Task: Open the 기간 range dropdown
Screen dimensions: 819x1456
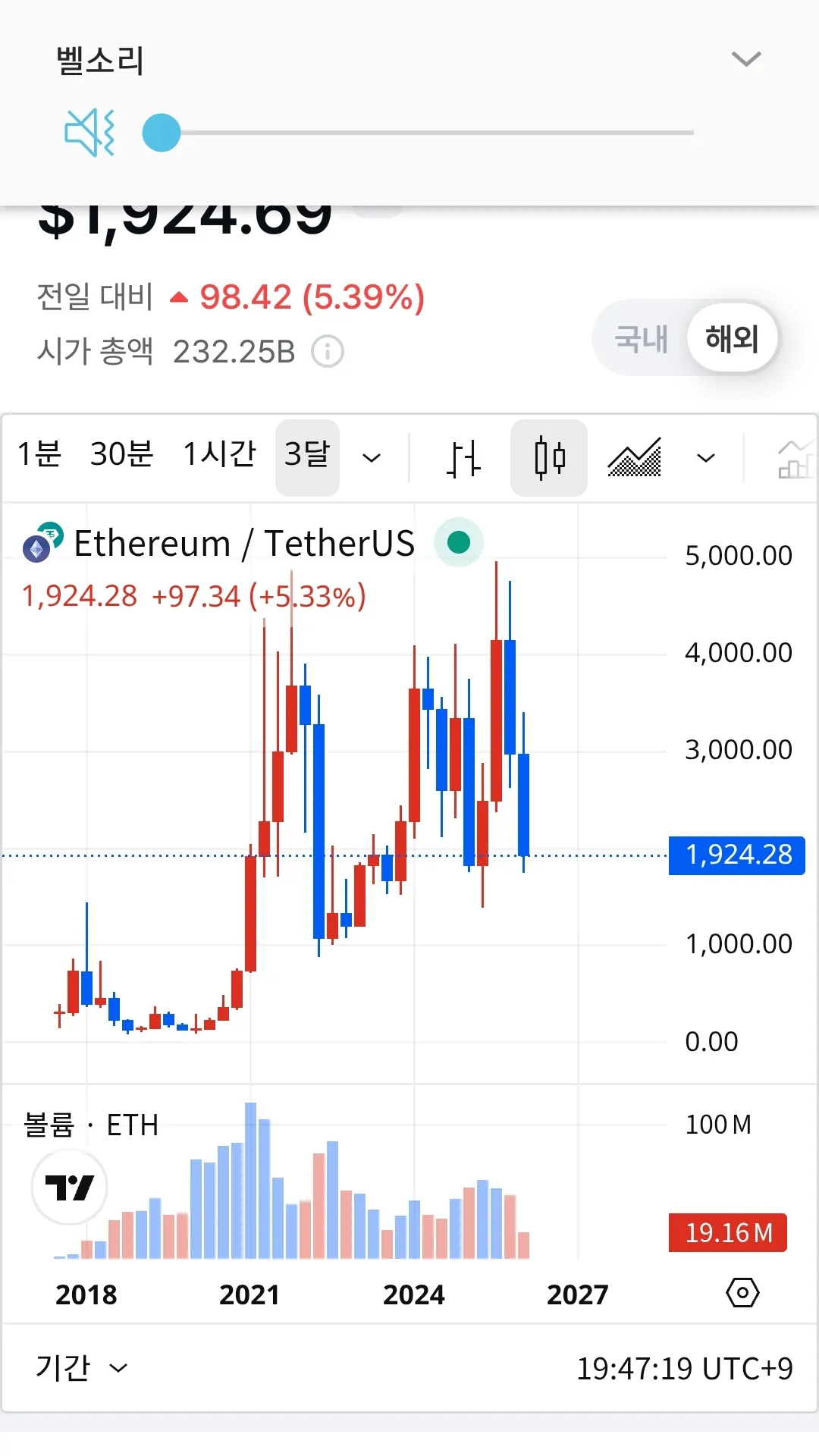Action: tap(81, 1368)
